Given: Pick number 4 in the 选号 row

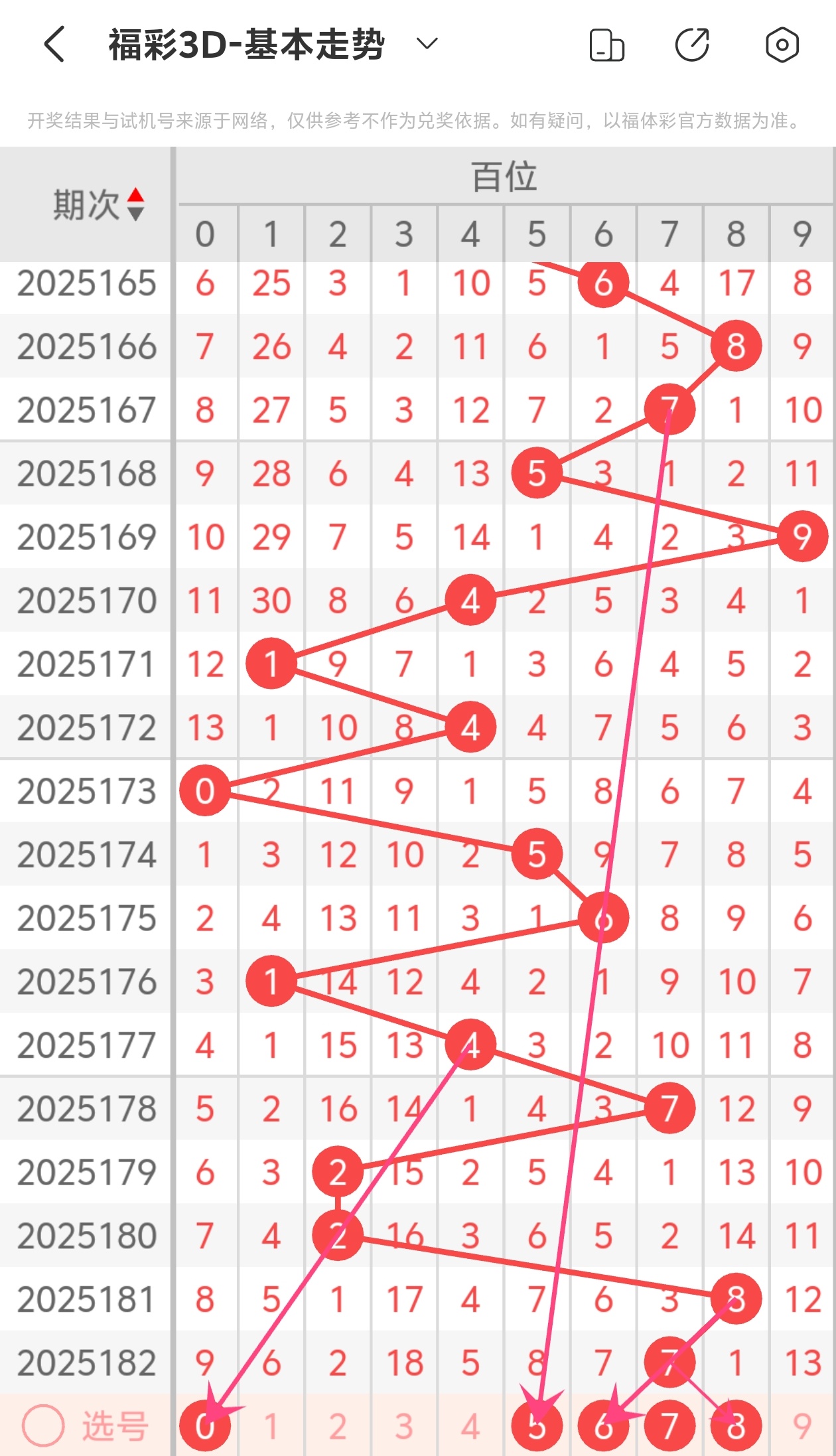Looking at the screenshot, I should (x=470, y=1425).
